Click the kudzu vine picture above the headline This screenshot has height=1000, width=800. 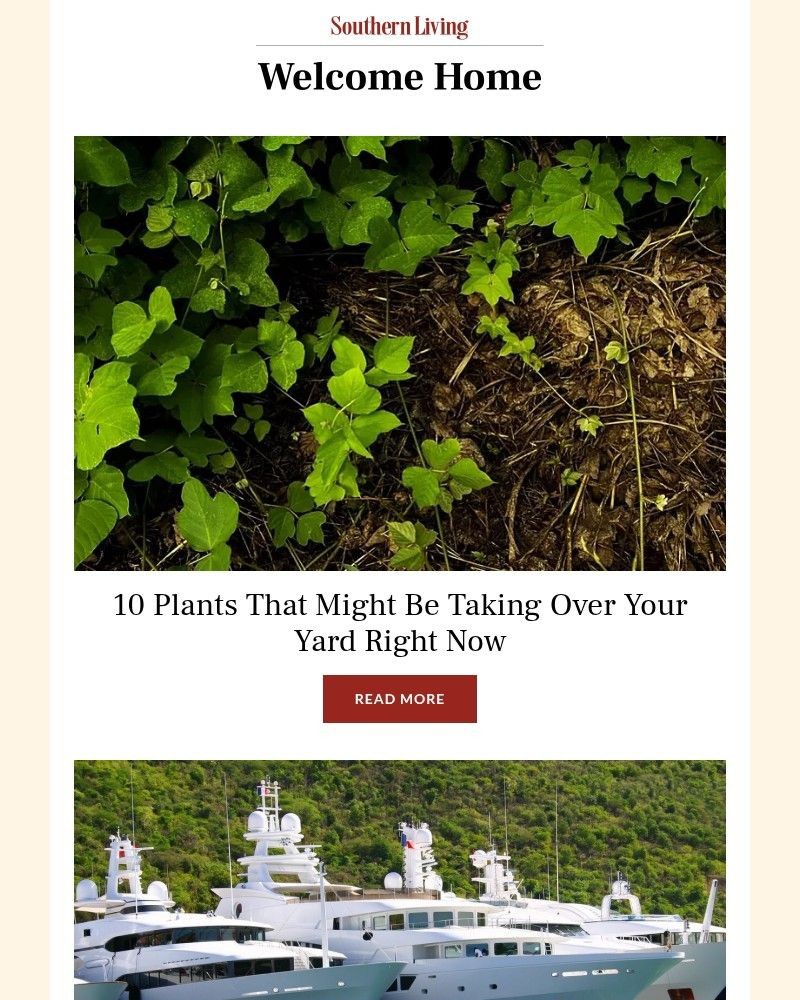399,352
